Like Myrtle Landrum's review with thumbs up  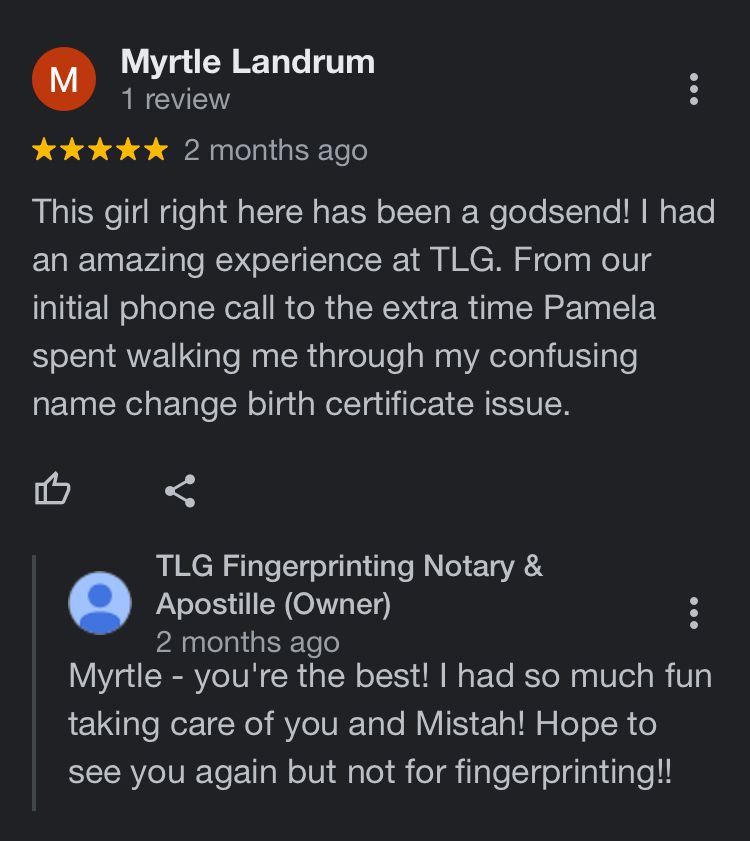(53, 490)
